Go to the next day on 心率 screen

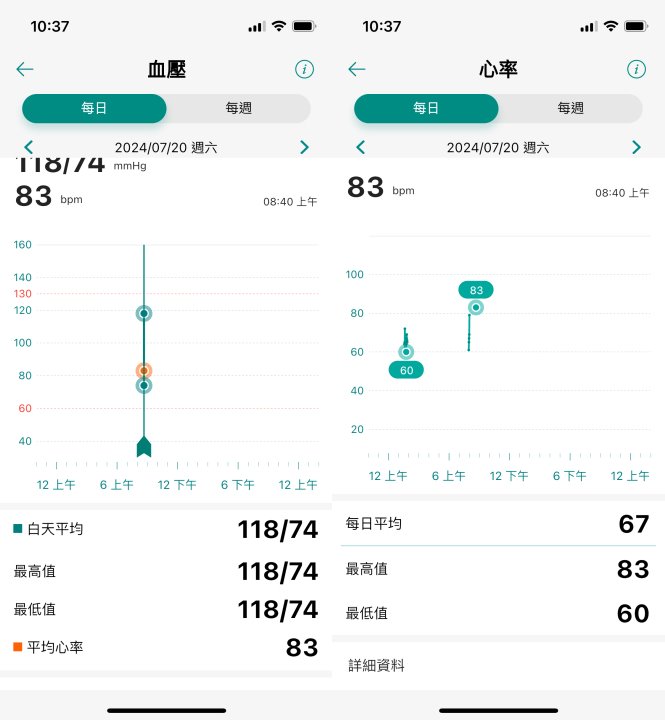(x=636, y=147)
